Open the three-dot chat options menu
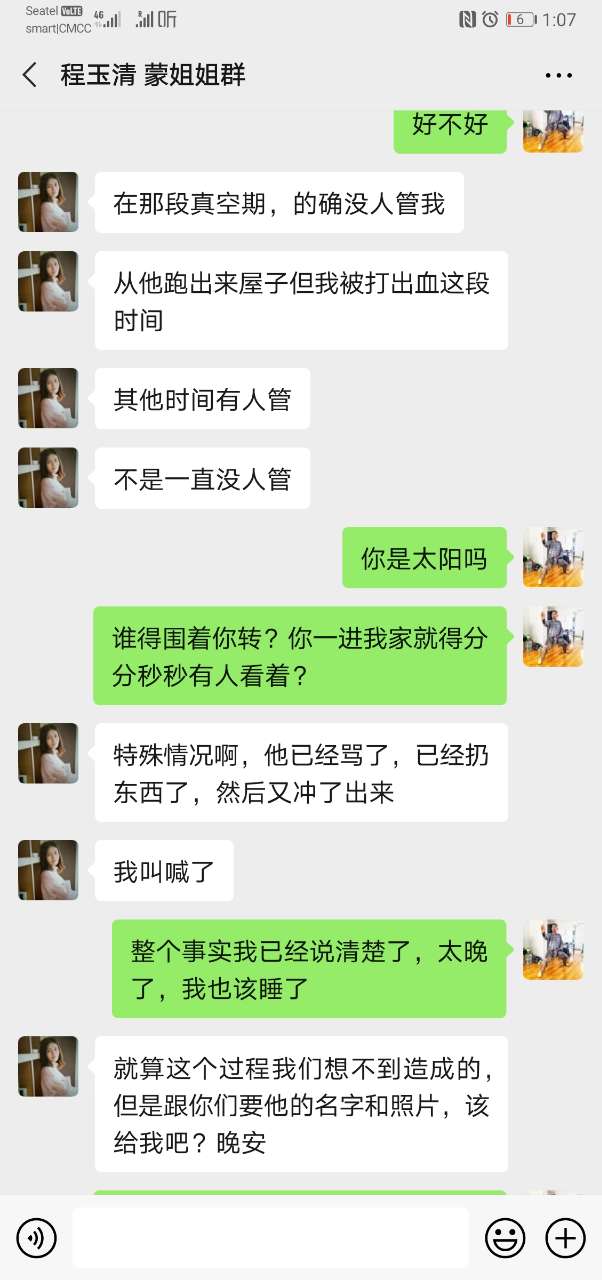Screen dimensions: 602x1280 (x=558, y=75)
